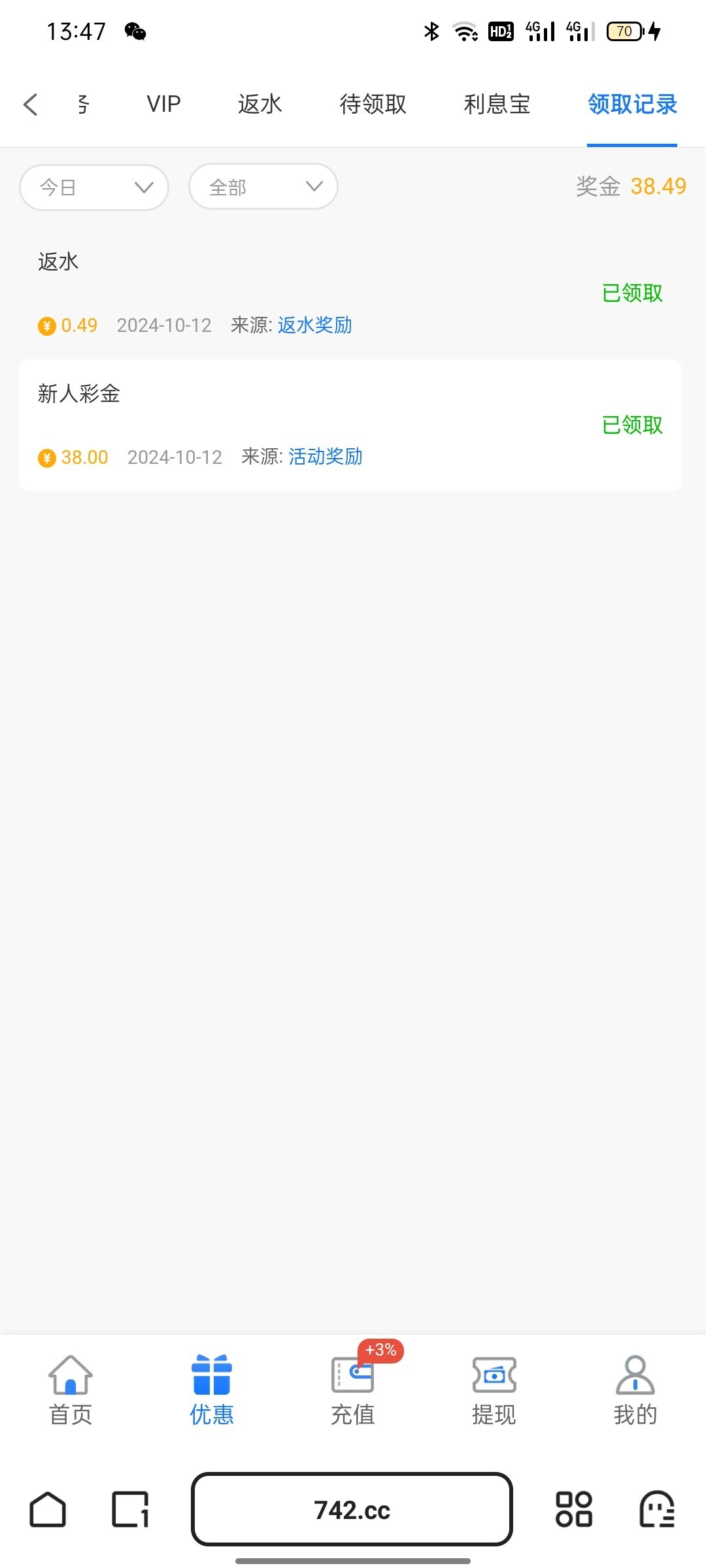Image resolution: width=706 pixels, height=1568 pixels.
Task: Go to the 首页 bottom tab
Action: (71, 1390)
